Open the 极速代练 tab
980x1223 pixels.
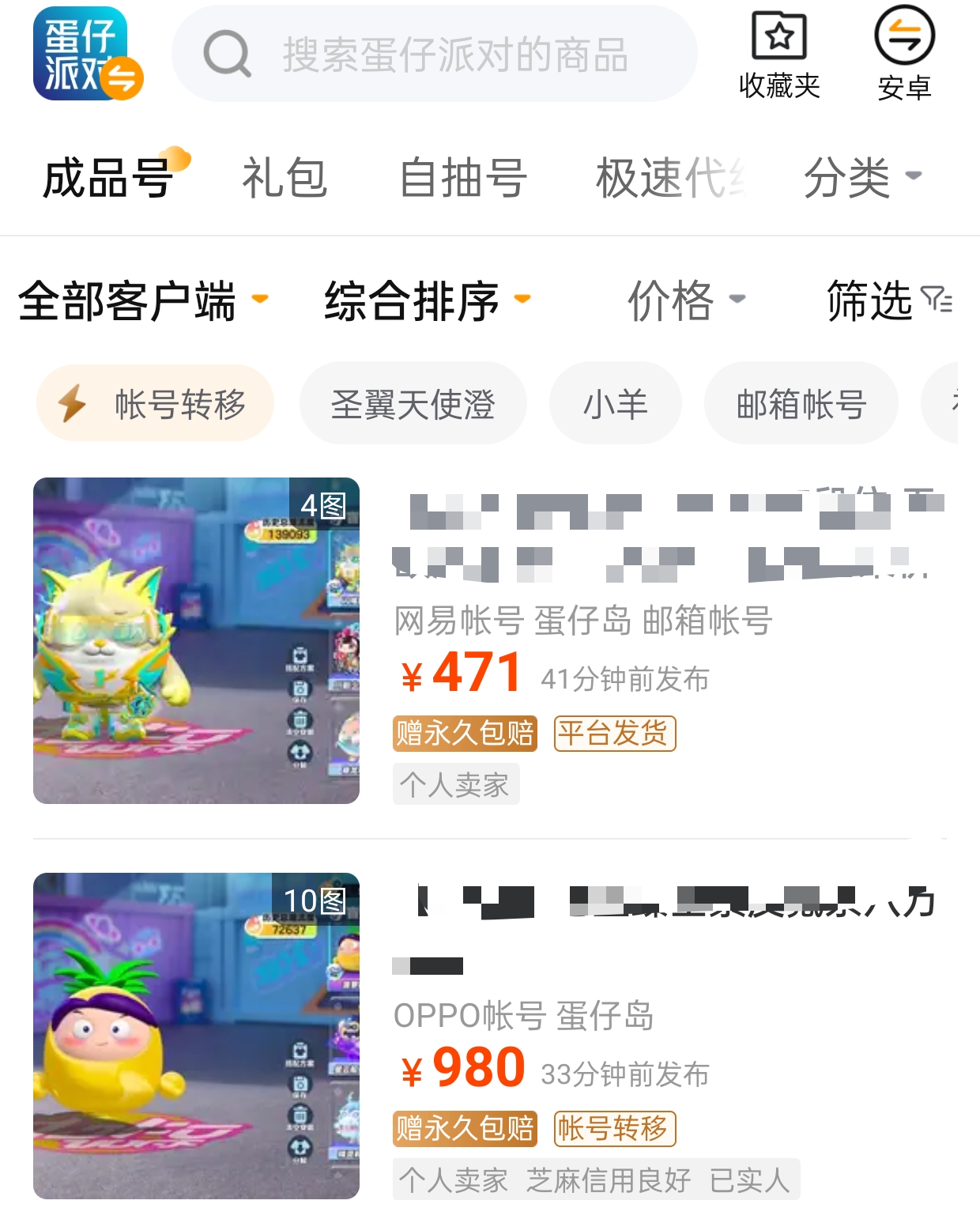click(670, 177)
